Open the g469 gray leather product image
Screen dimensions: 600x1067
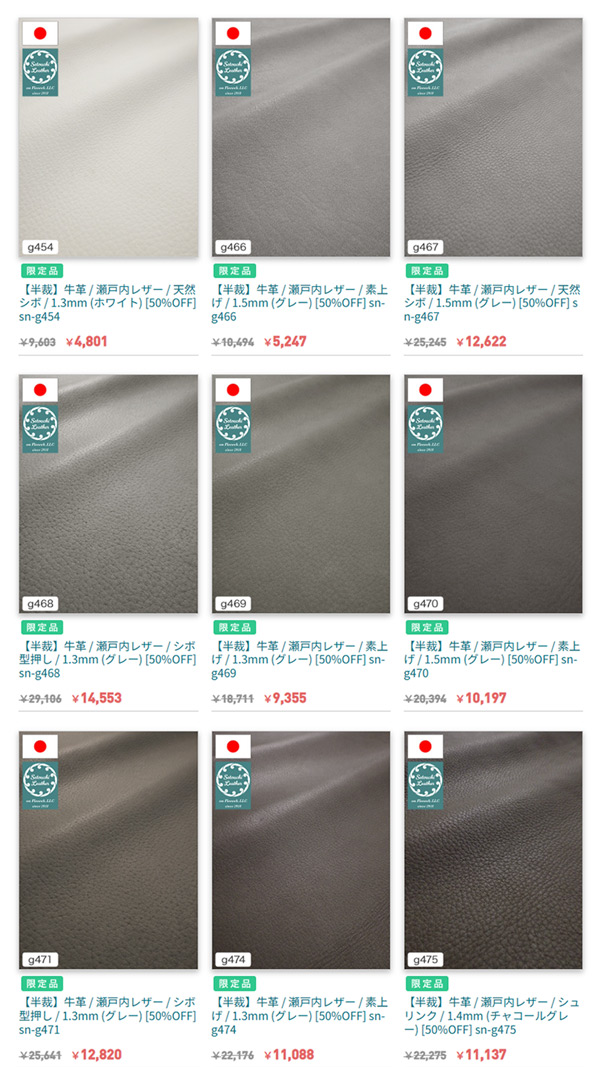[301, 495]
